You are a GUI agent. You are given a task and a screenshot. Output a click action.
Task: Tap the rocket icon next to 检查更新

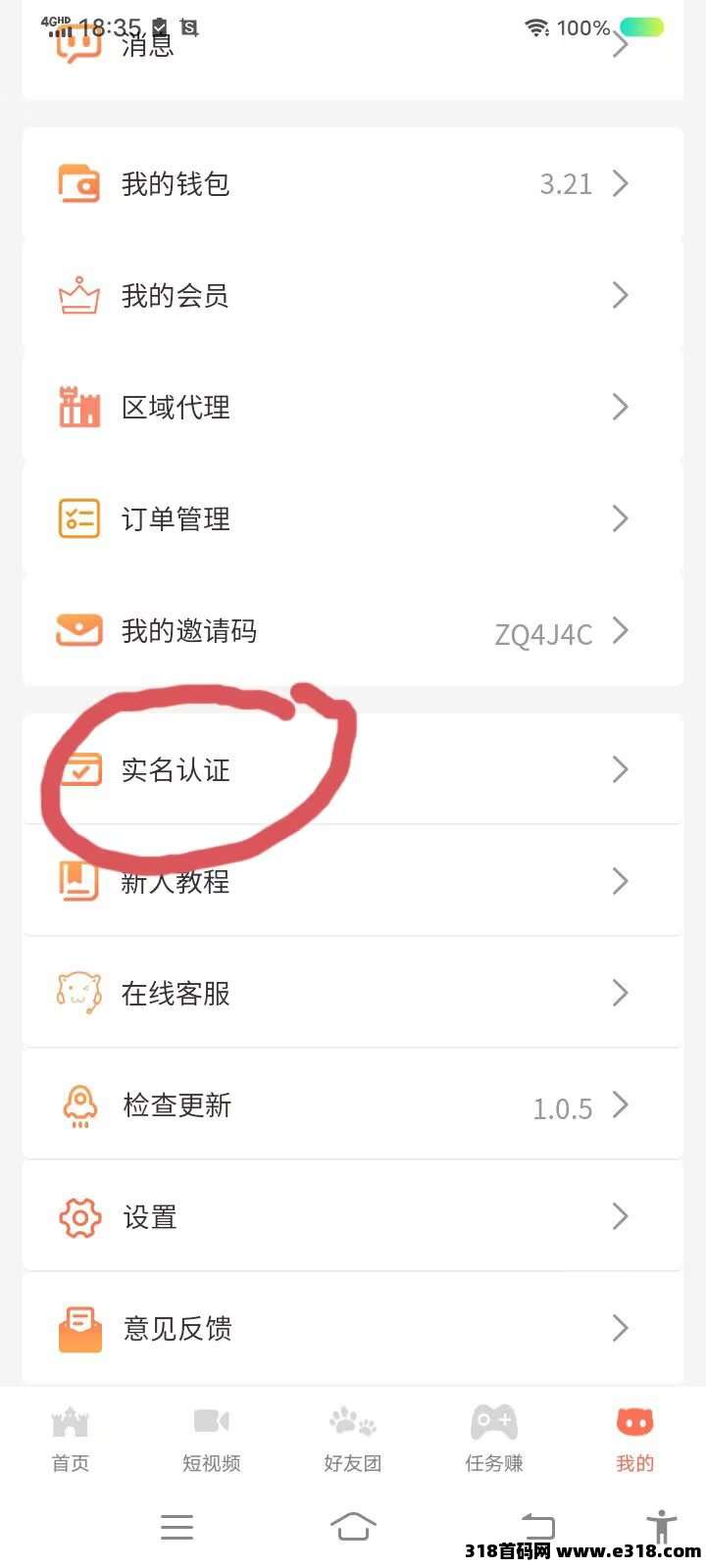tap(78, 1105)
